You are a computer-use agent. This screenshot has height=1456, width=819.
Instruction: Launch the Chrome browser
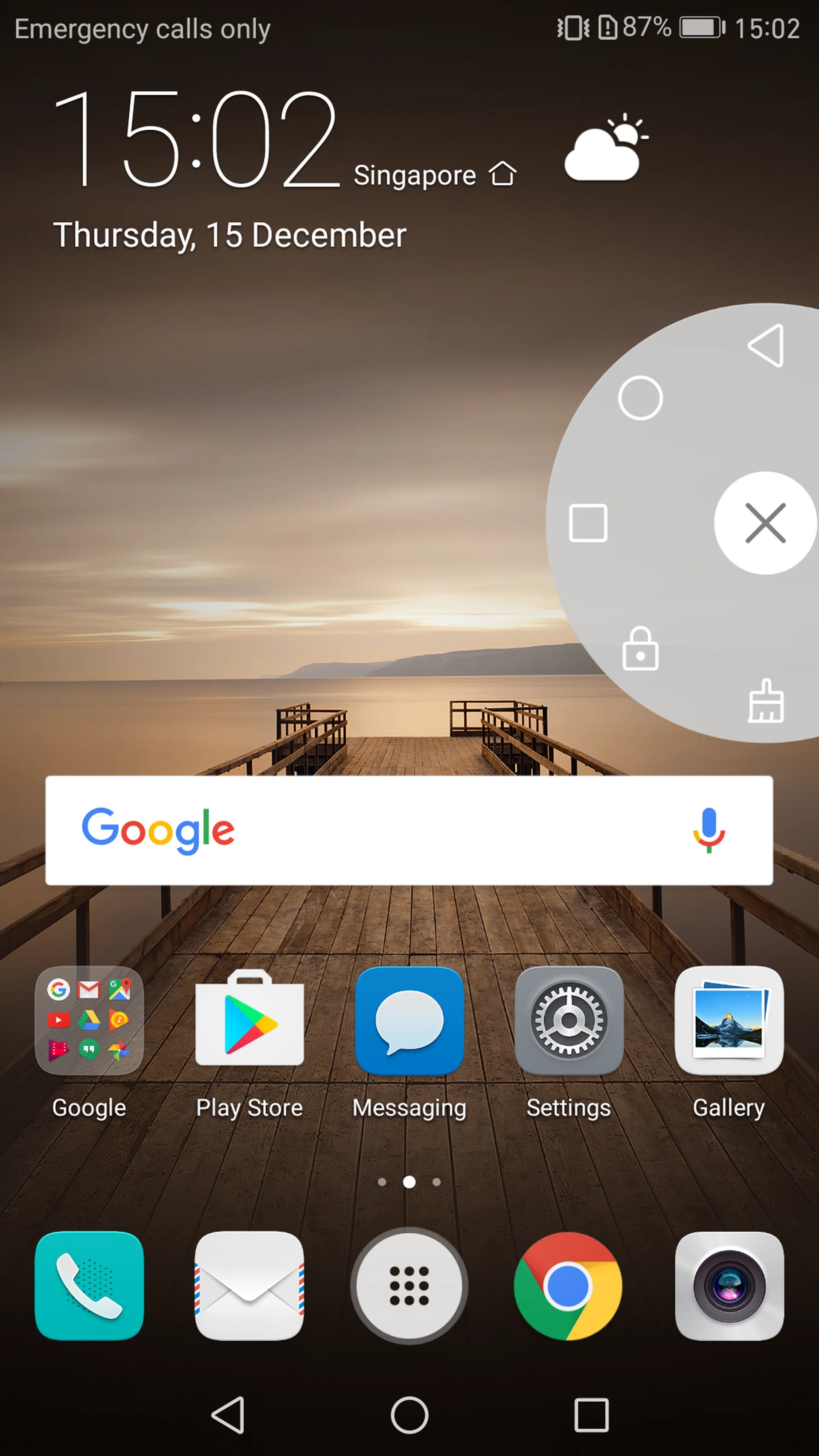pos(568,1286)
